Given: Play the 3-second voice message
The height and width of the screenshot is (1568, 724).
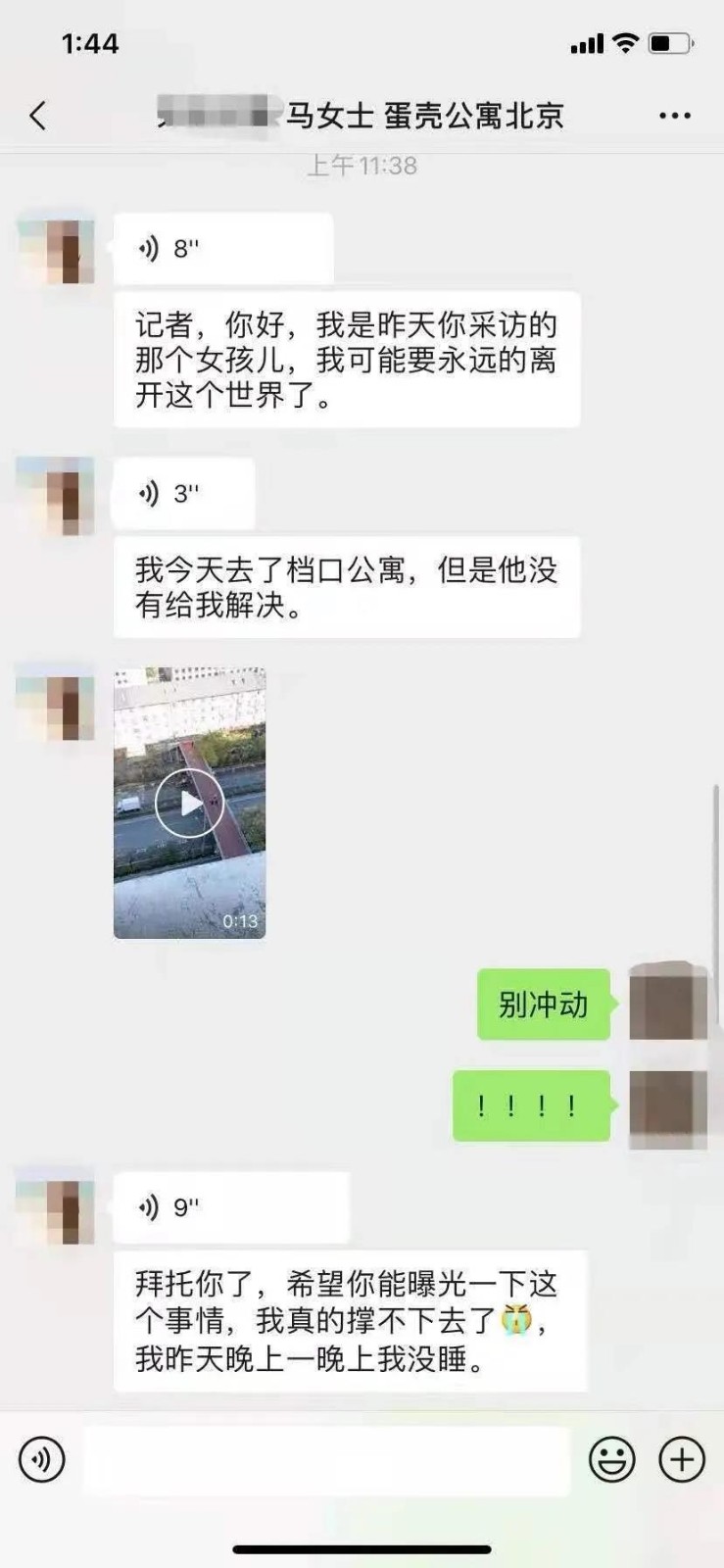Looking at the screenshot, I should click(184, 493).
